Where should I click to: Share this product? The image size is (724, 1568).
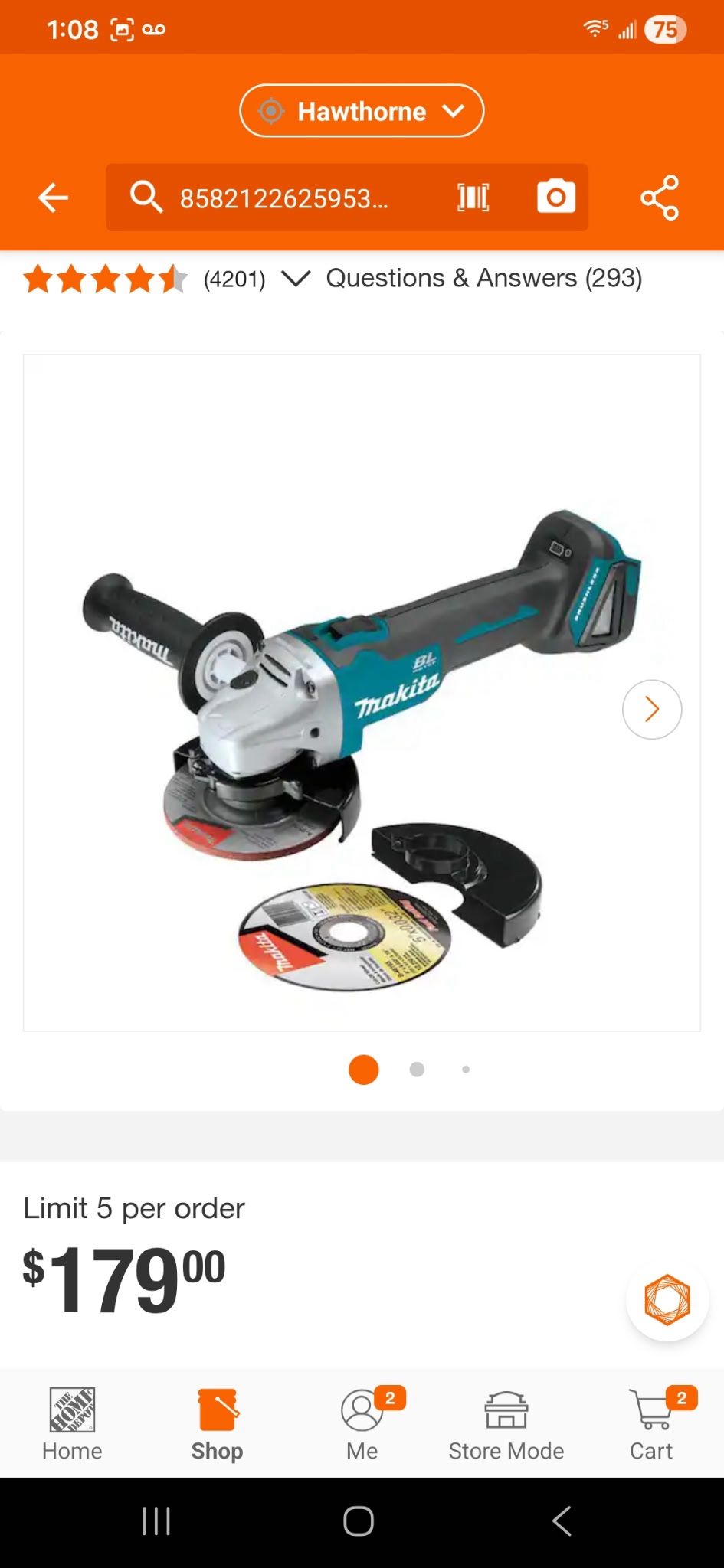click(x=659, y=198)
